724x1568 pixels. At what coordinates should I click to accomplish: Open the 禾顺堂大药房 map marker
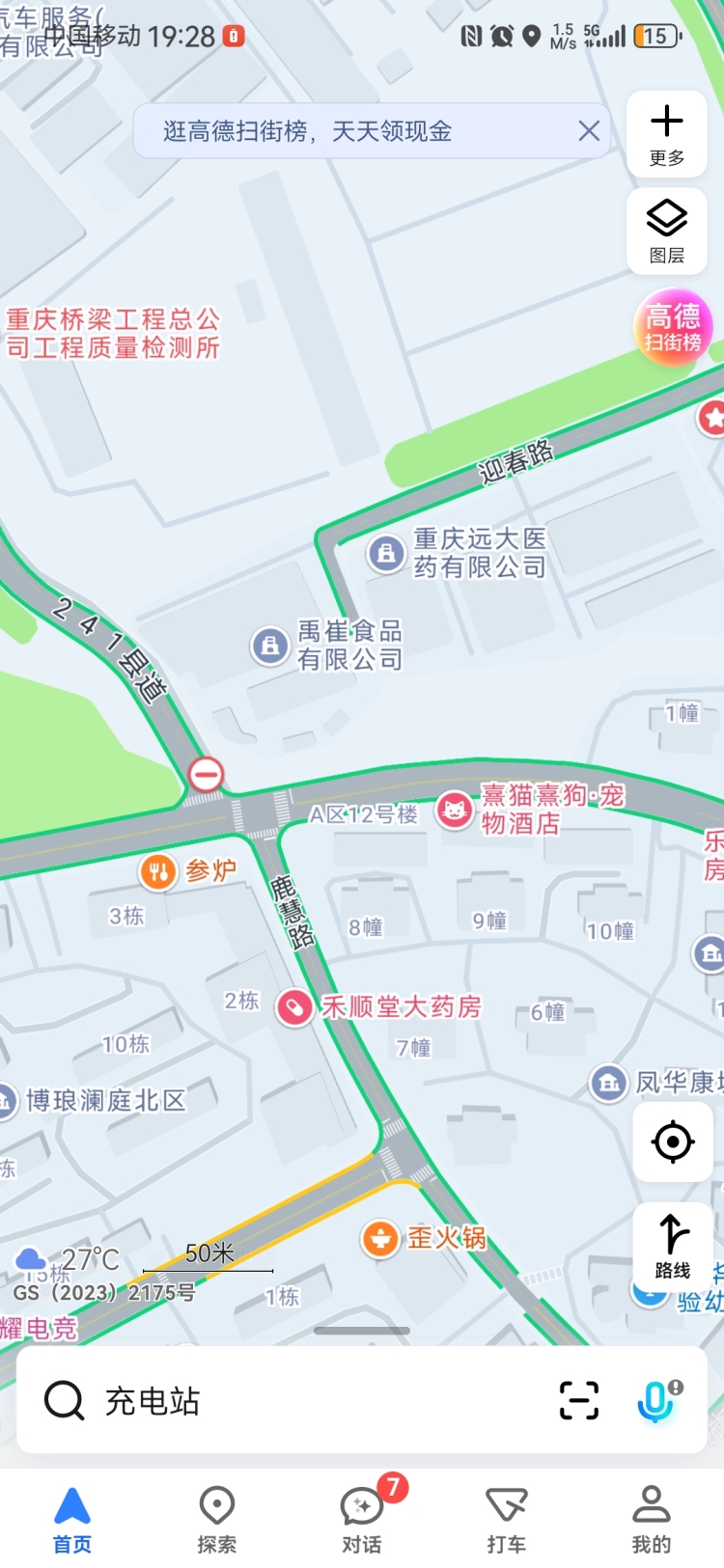(x=294, y=1007)
